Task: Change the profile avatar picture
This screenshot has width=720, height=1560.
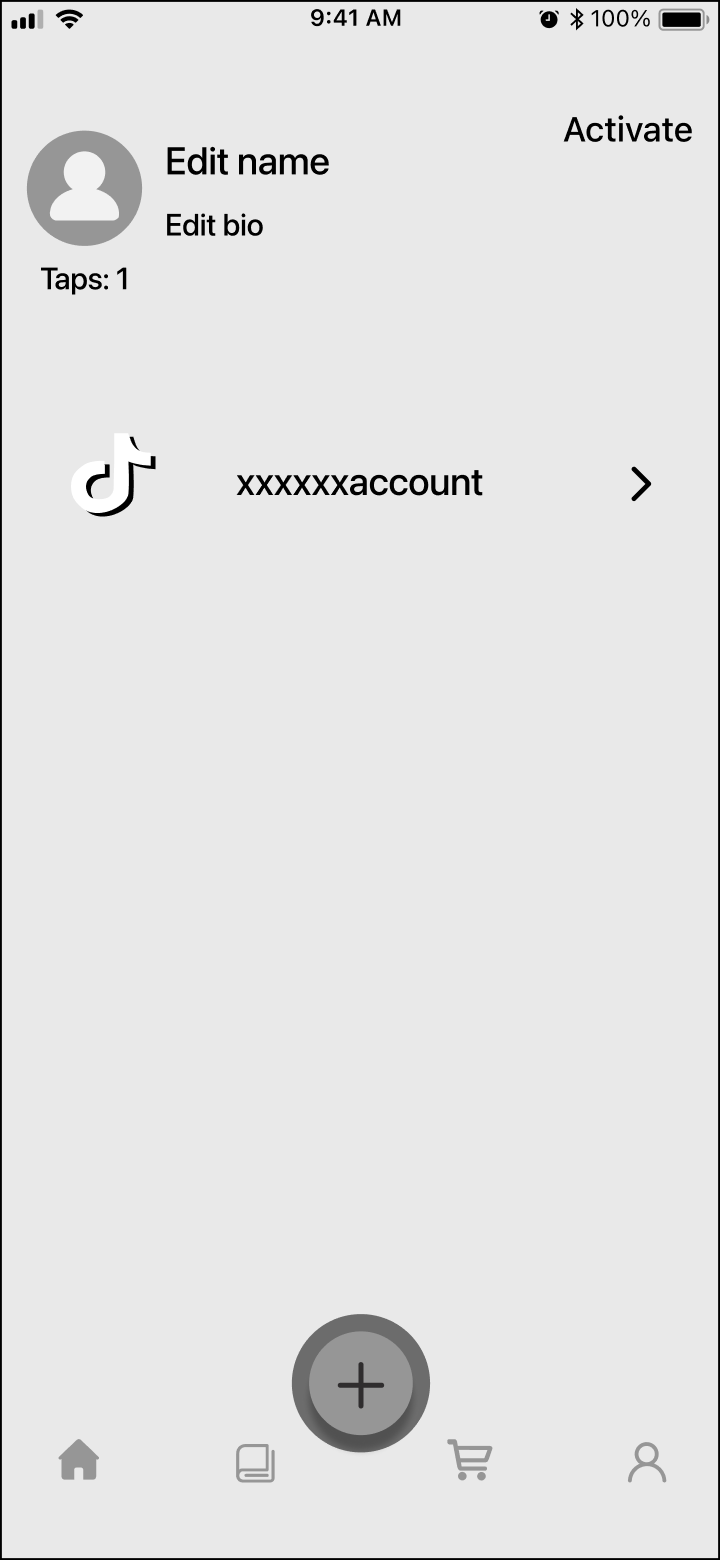Action: pos(84,189)
